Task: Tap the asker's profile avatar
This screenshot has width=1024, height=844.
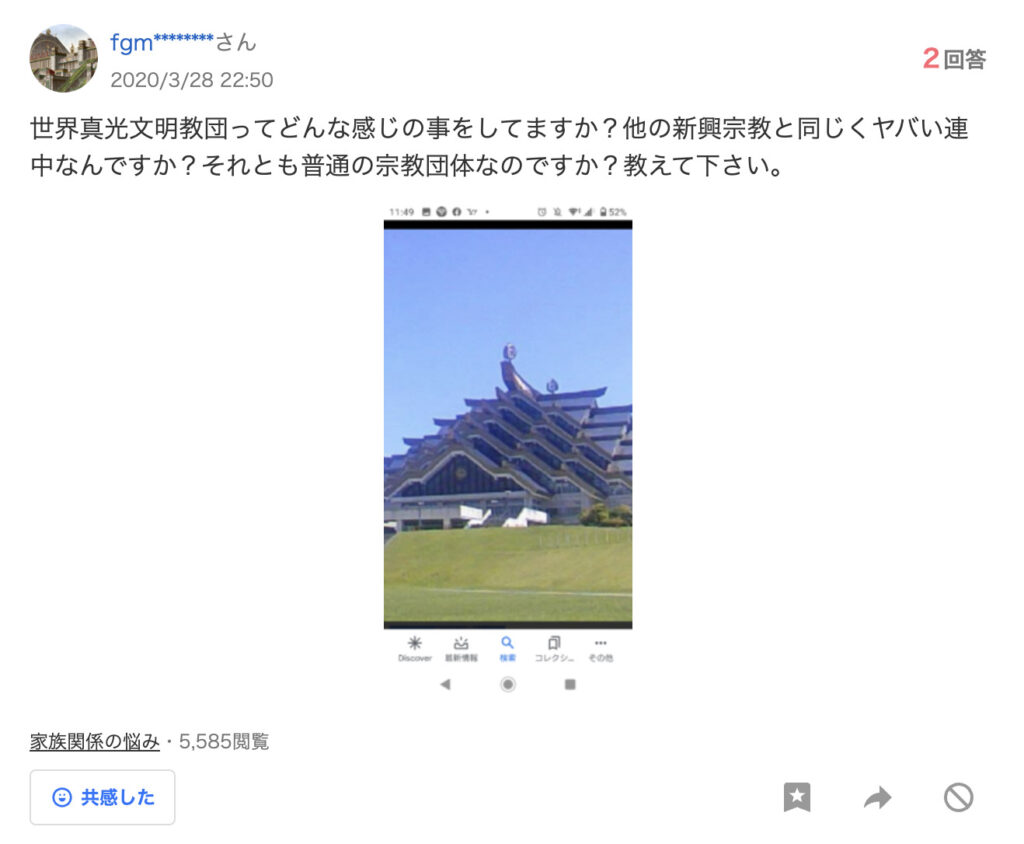Action: tap(63, 58)
